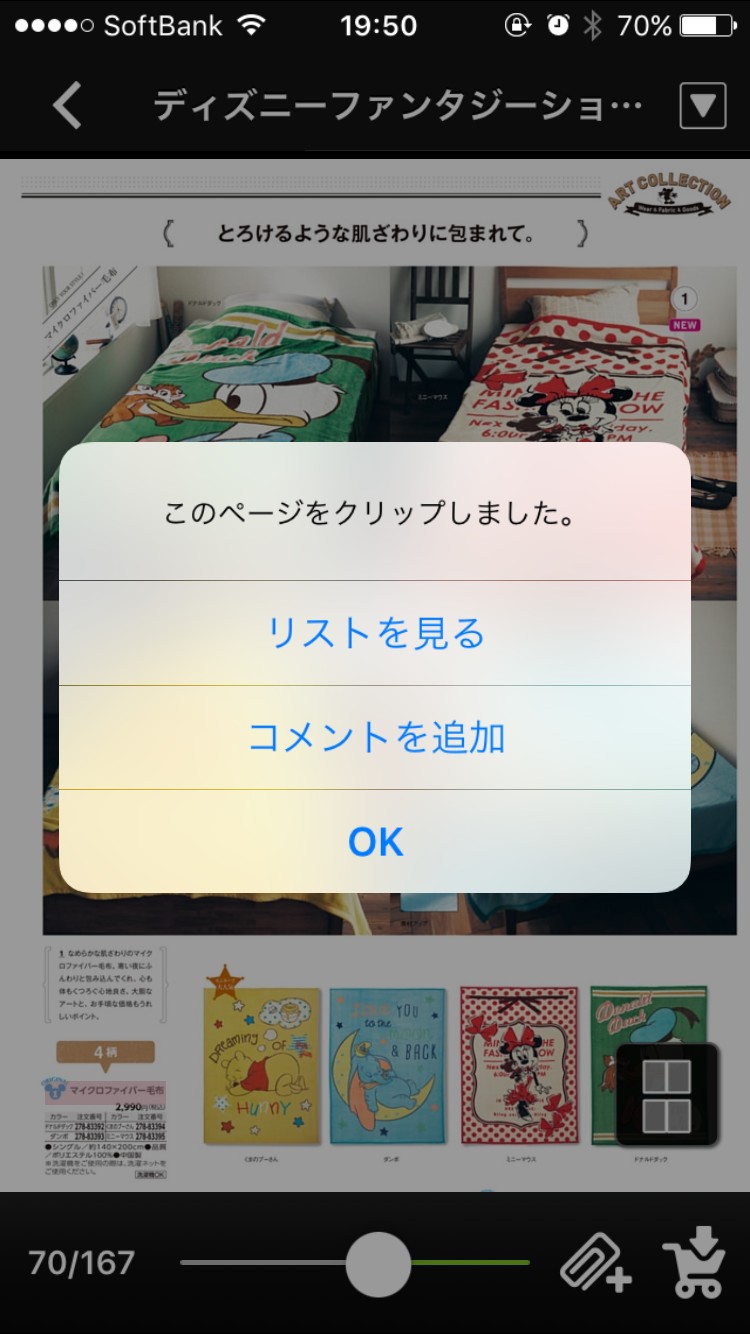
Task: Open the page thumbnail grid view
Action: pyautogui.click(x=667, y=1094)
